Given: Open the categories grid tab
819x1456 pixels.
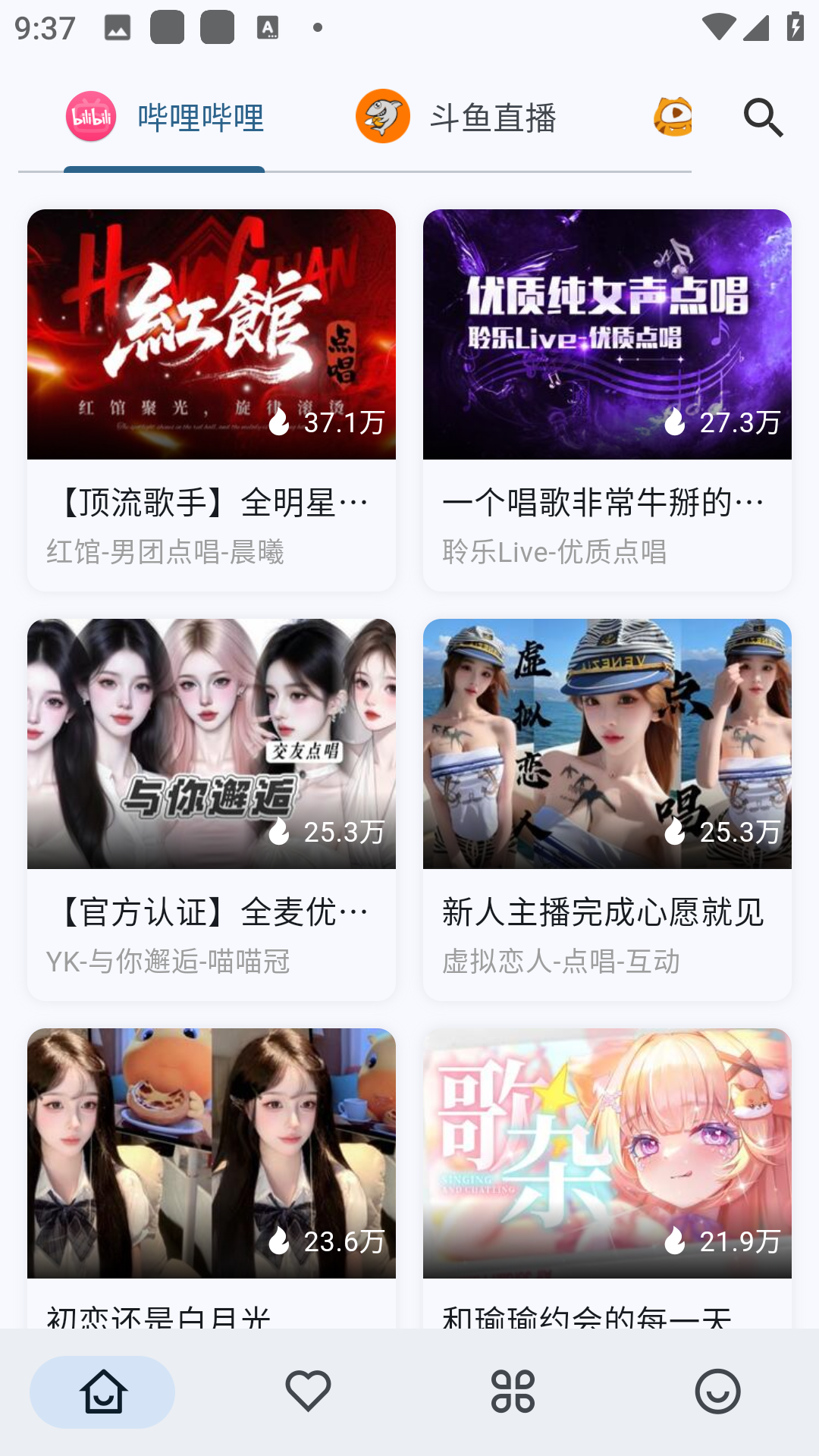Looking at the screenshot, I should (513, 1392).
